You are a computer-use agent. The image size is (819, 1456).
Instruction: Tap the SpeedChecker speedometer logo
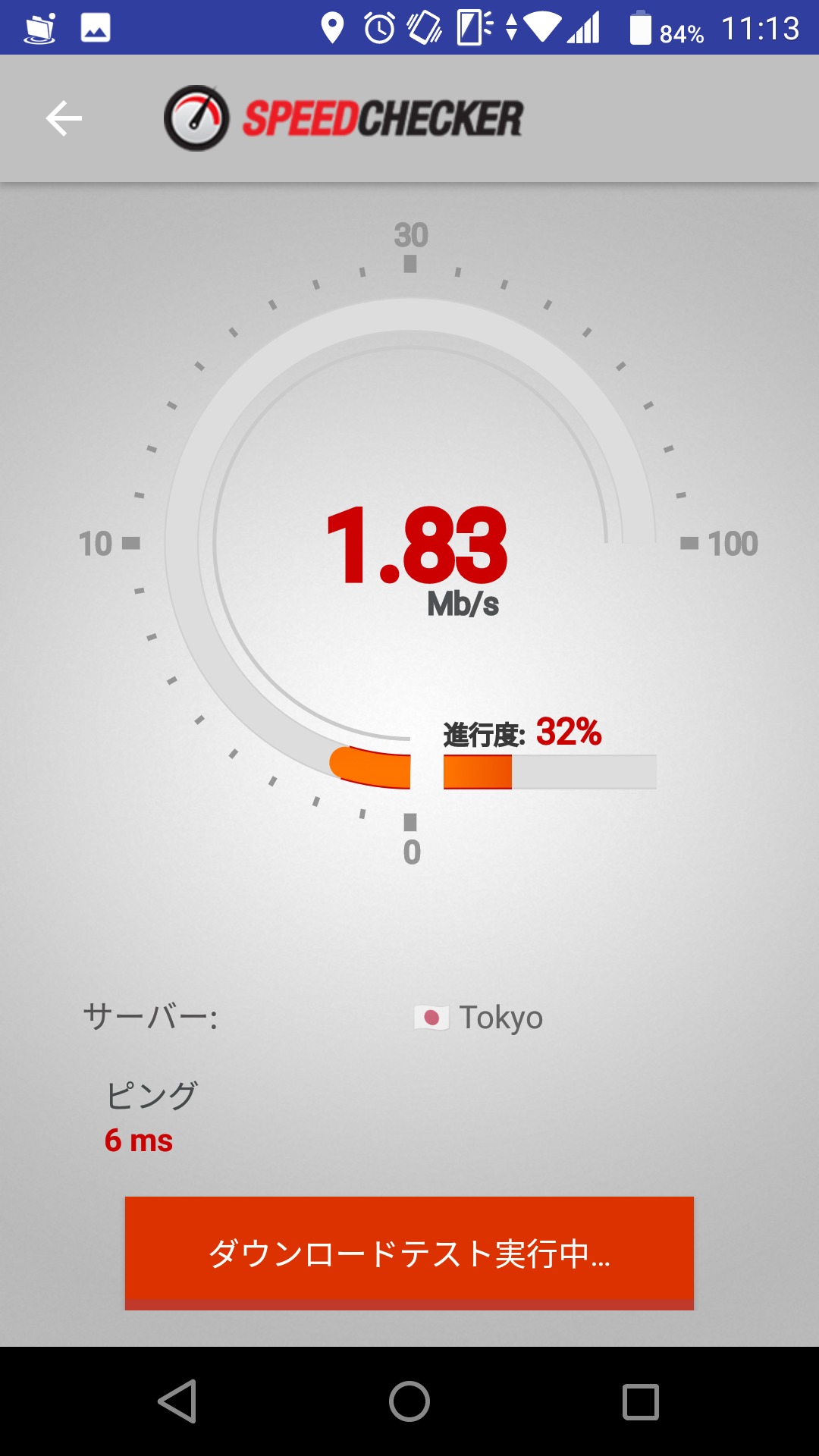coord(196,118)
